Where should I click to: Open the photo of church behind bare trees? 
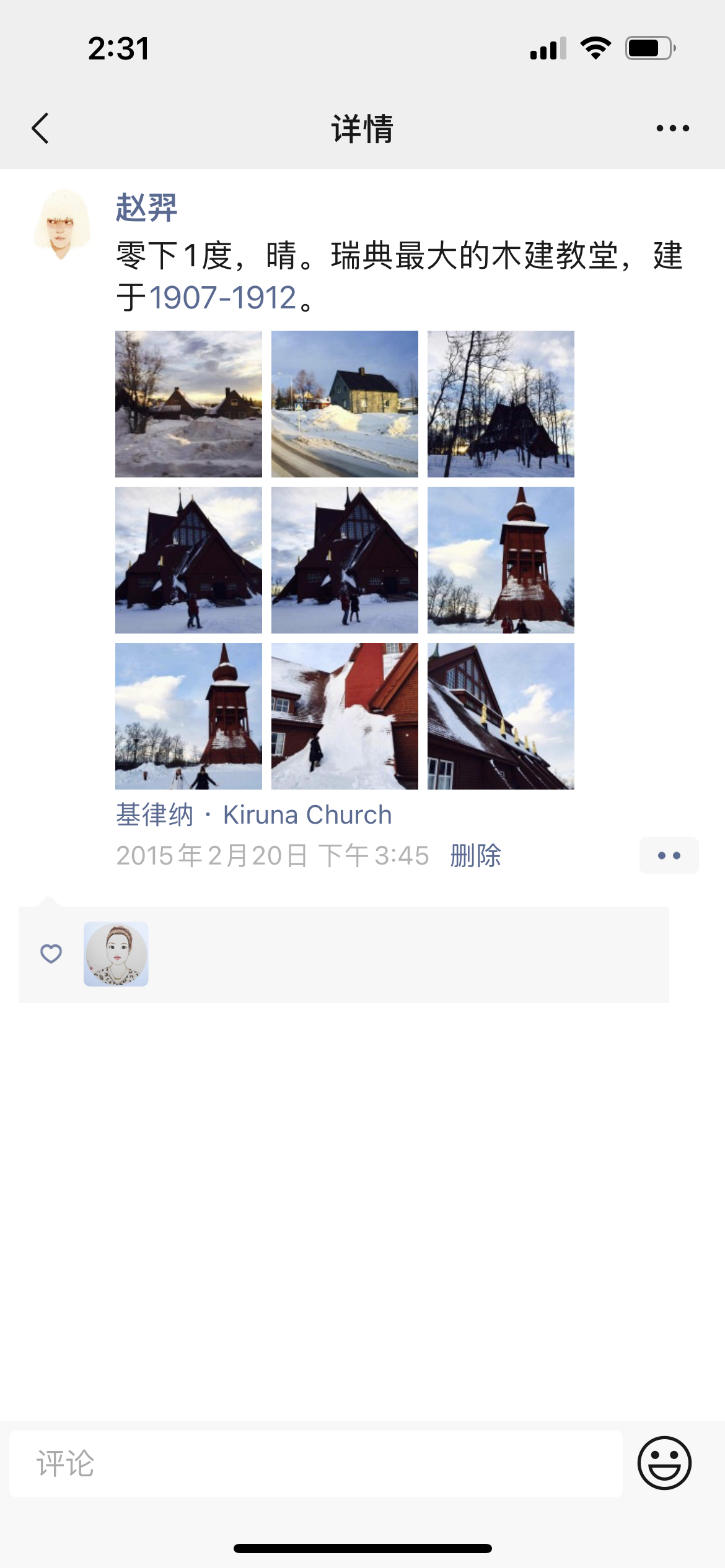[x=501, y=404]
